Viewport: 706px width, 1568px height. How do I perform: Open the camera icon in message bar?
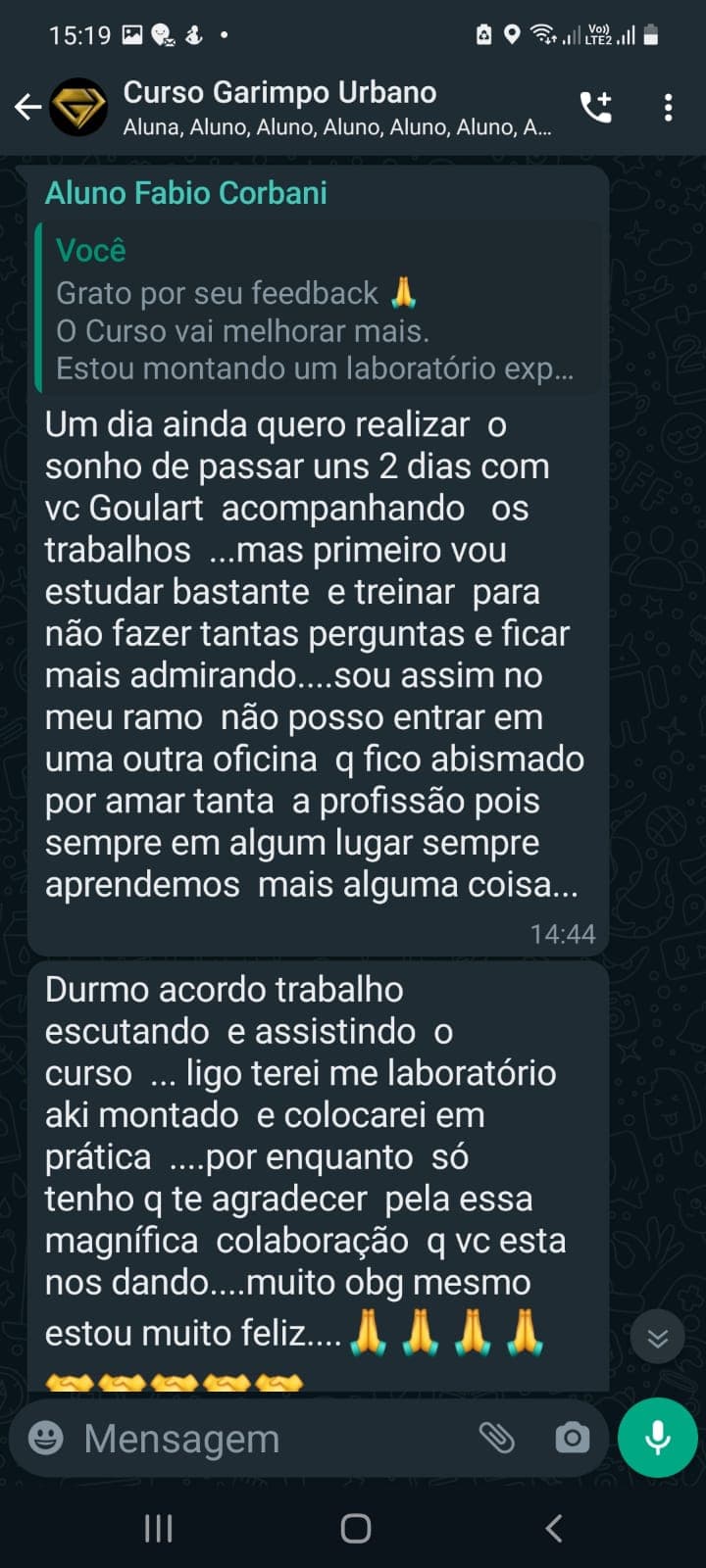click(x=574, y=1438)
